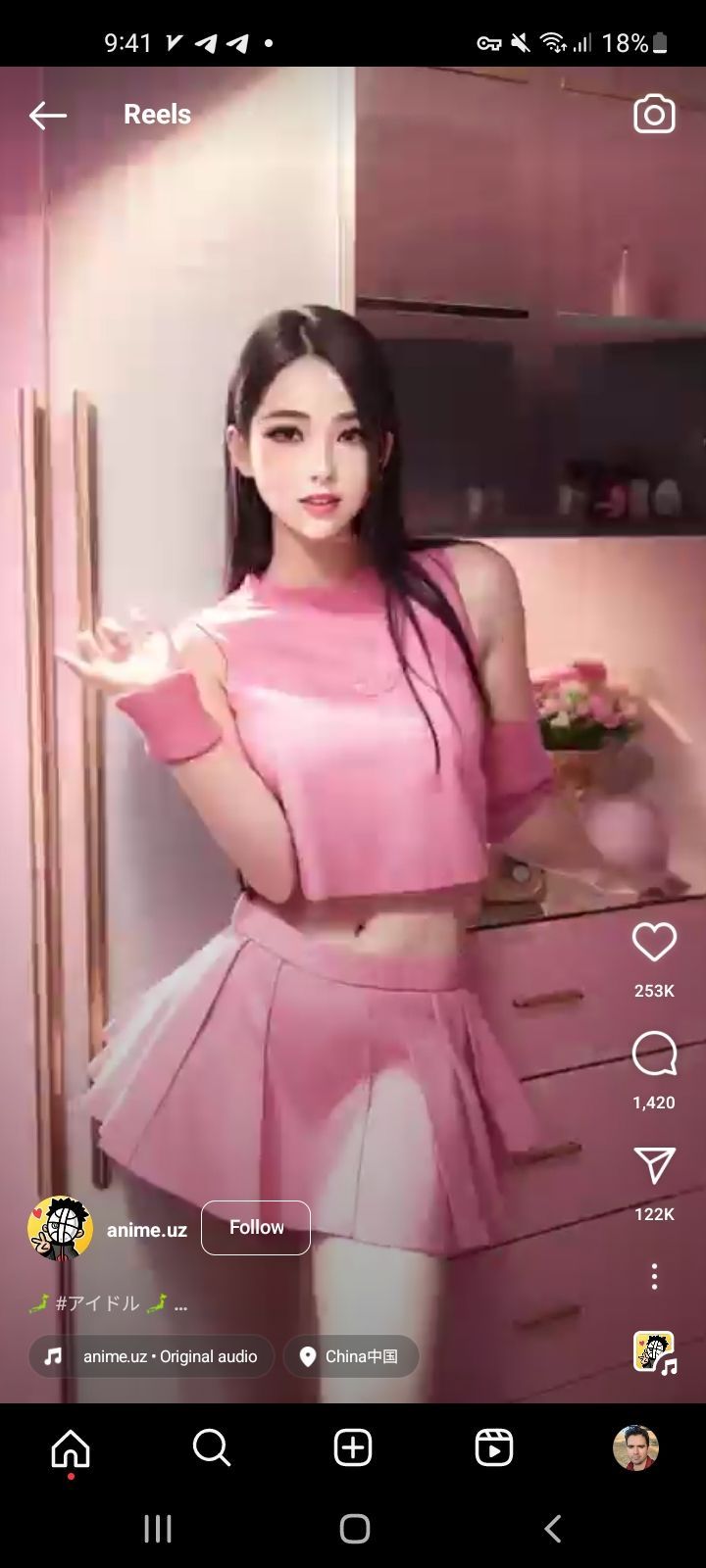Open the camera to create a reel
The width and height of the screenshot is (706, 1568).
point(654,115)
